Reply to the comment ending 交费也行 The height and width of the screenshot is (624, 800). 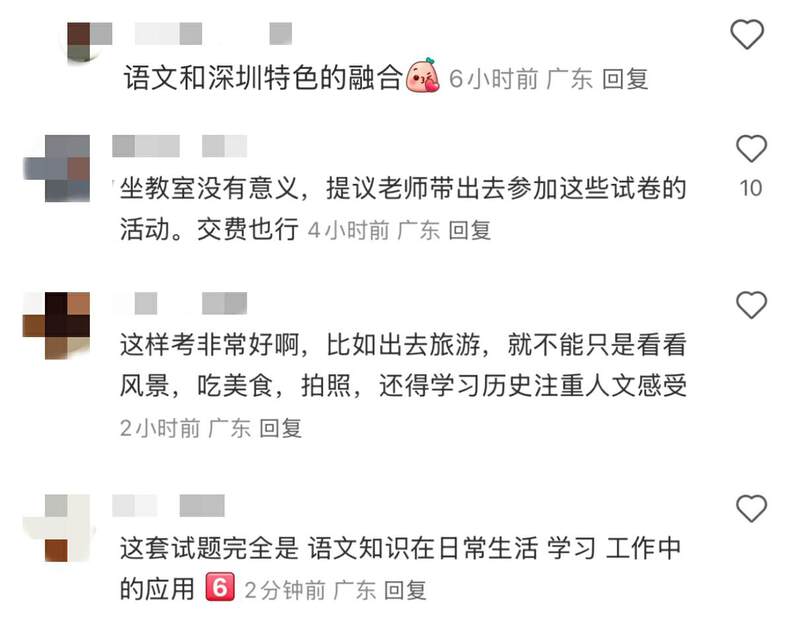469,230
